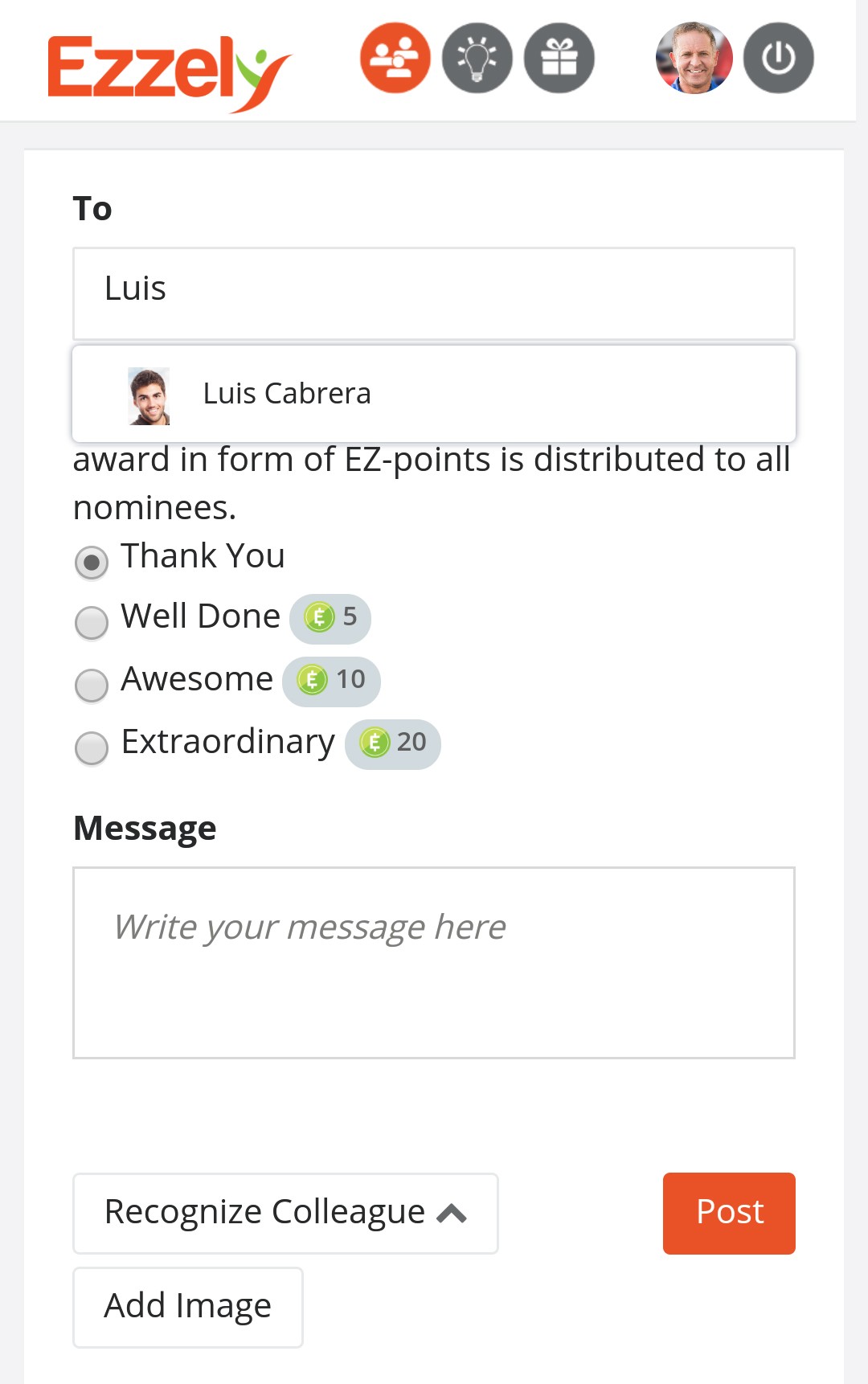Focus the To recipient field
This screenshot has height=1384, width=868.
(x=434, y=293)
